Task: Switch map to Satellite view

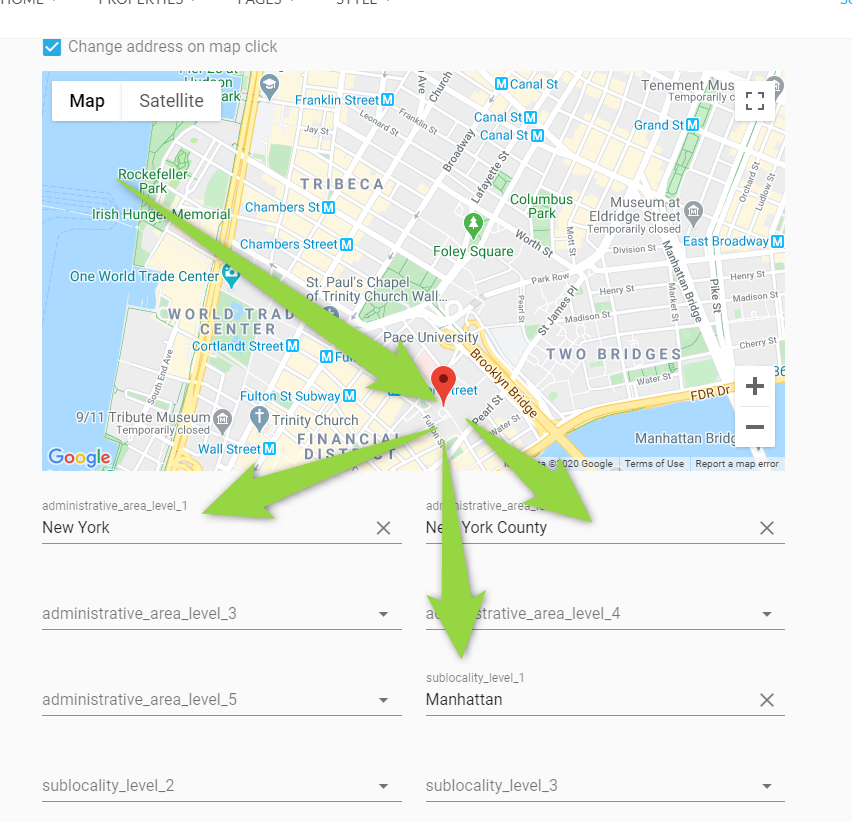Action: pos(171,101)
